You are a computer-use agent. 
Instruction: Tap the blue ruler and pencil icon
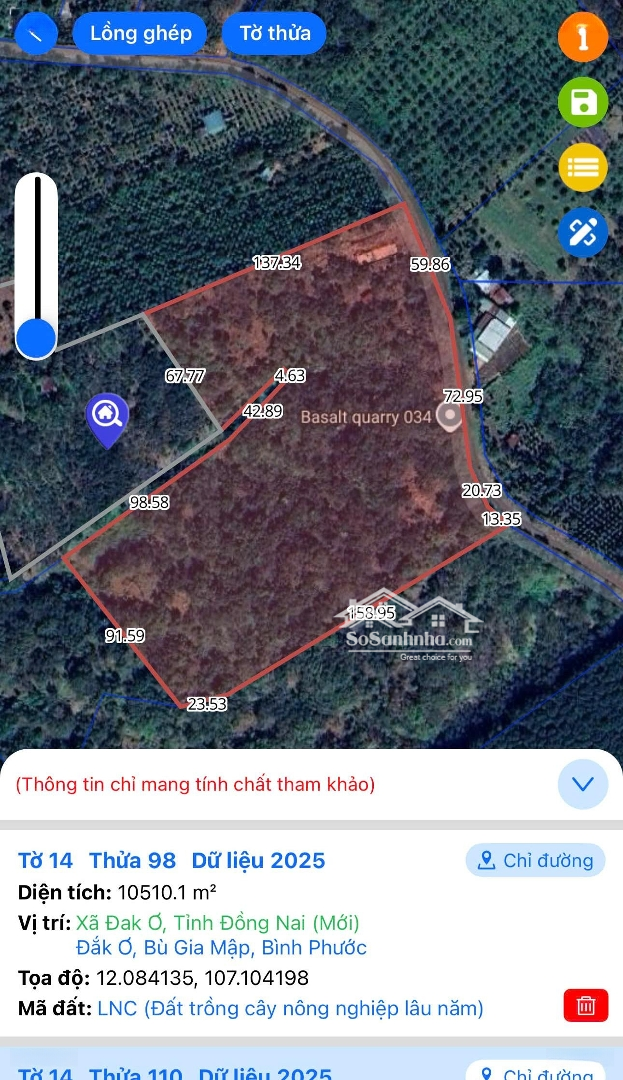tap(582, 232)
